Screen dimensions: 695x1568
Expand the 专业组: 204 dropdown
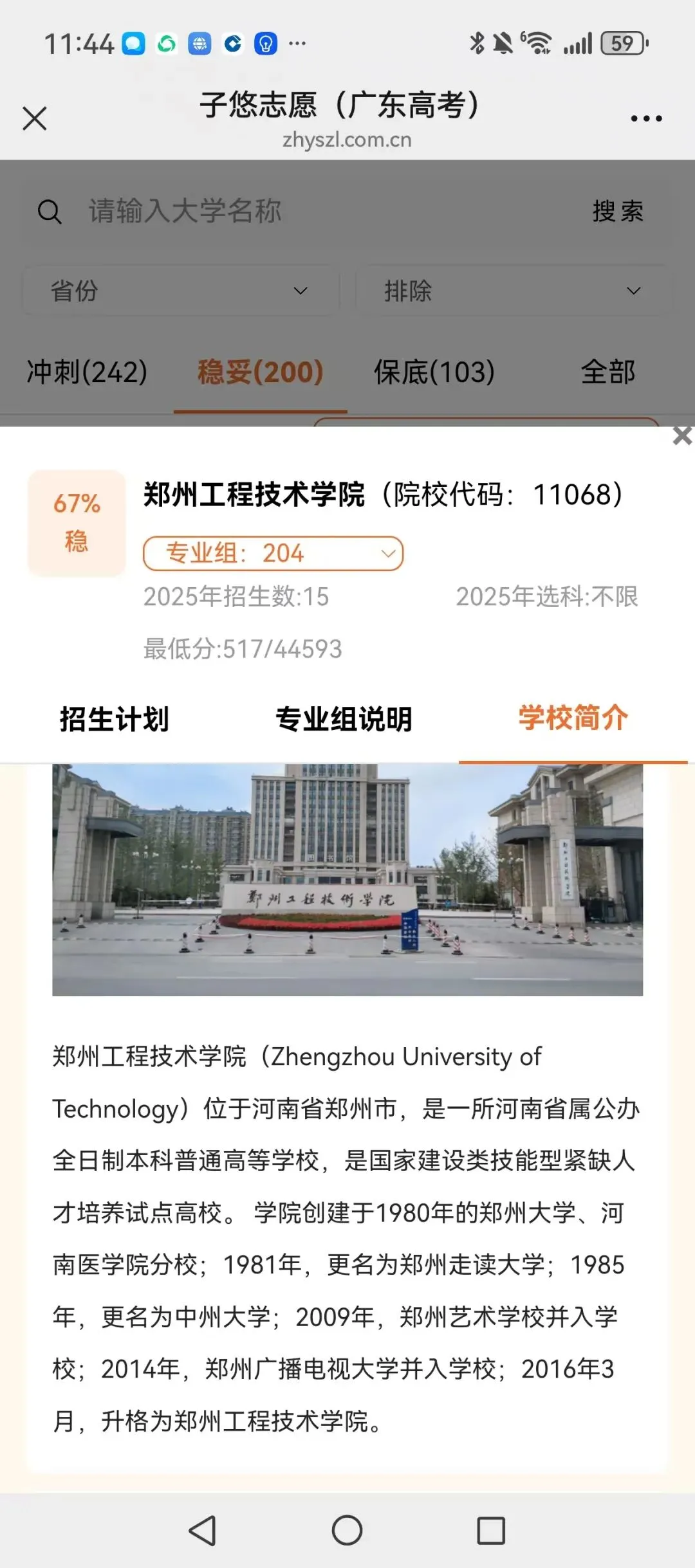[273, 554]
